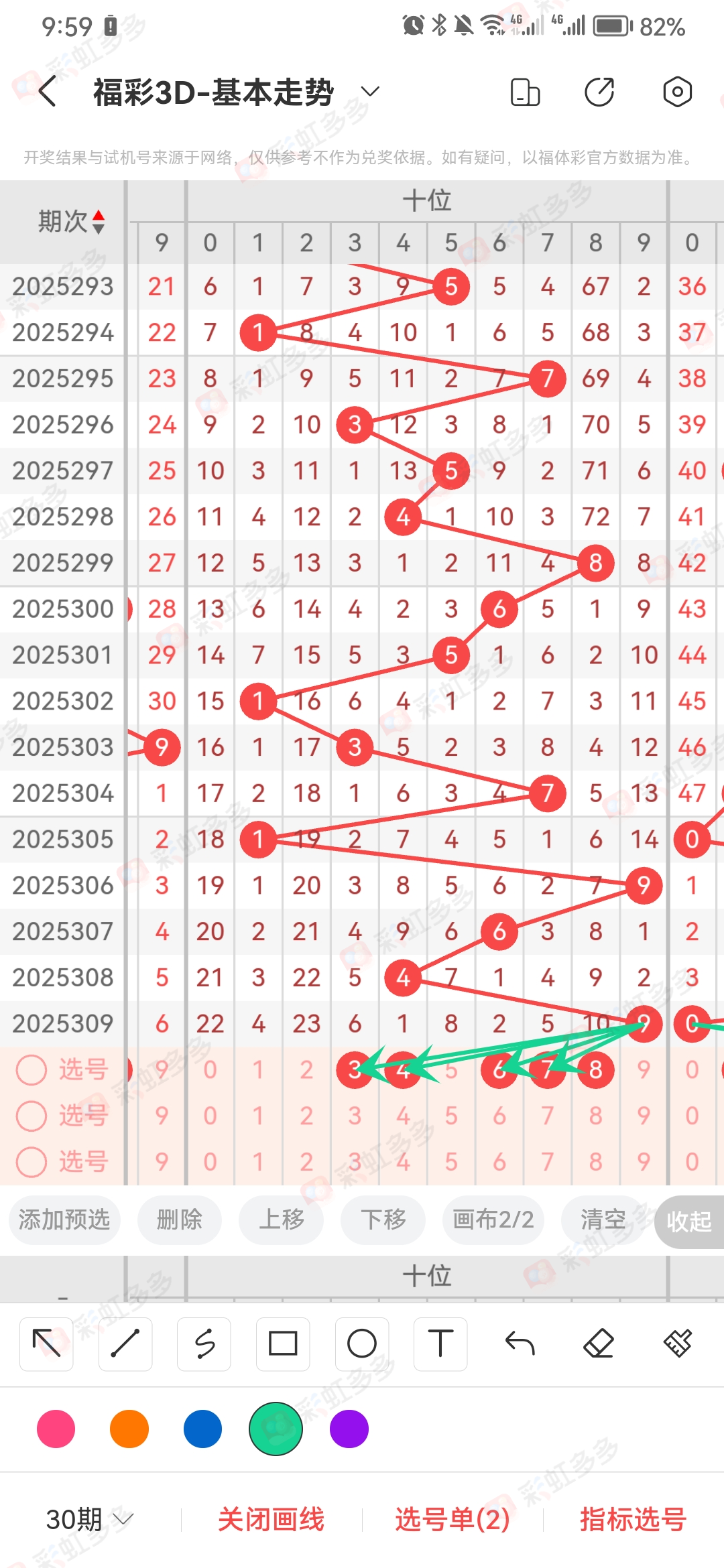Expand the 福彩3D-基本走势 title dropdown

(x=370, y=92)
